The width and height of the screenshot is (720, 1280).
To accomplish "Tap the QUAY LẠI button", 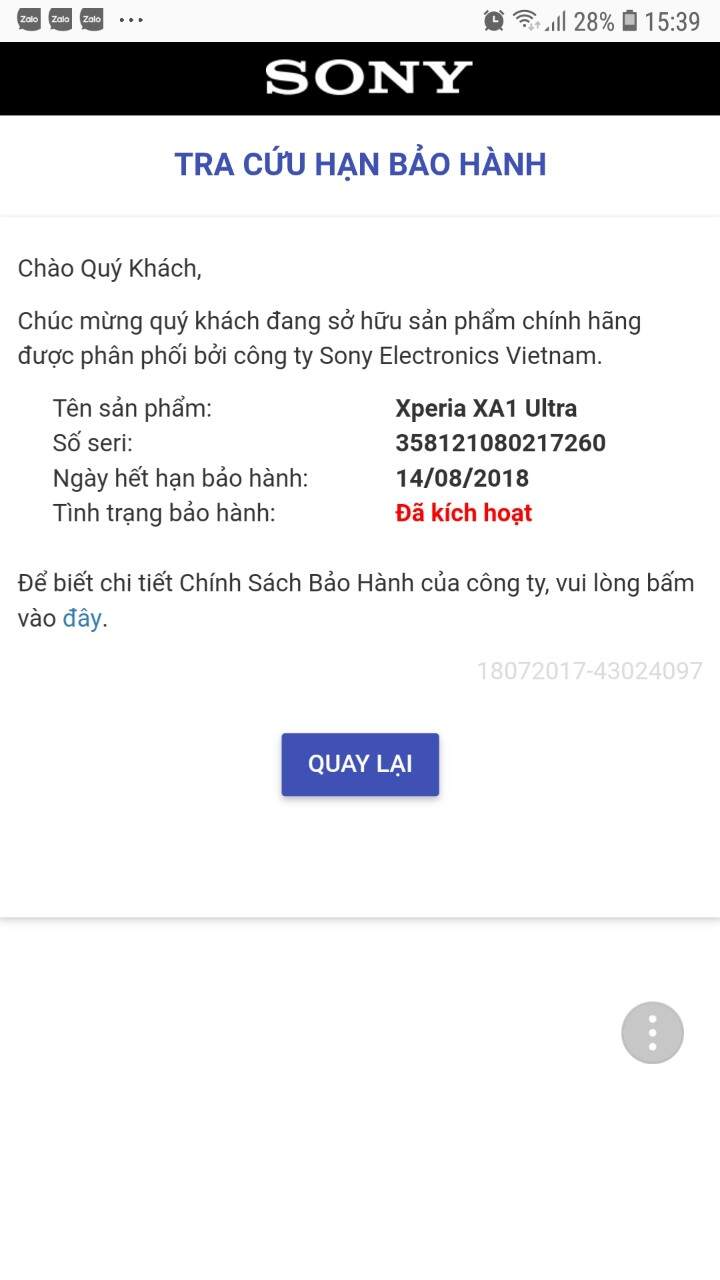I will click(x=360, y=764).
